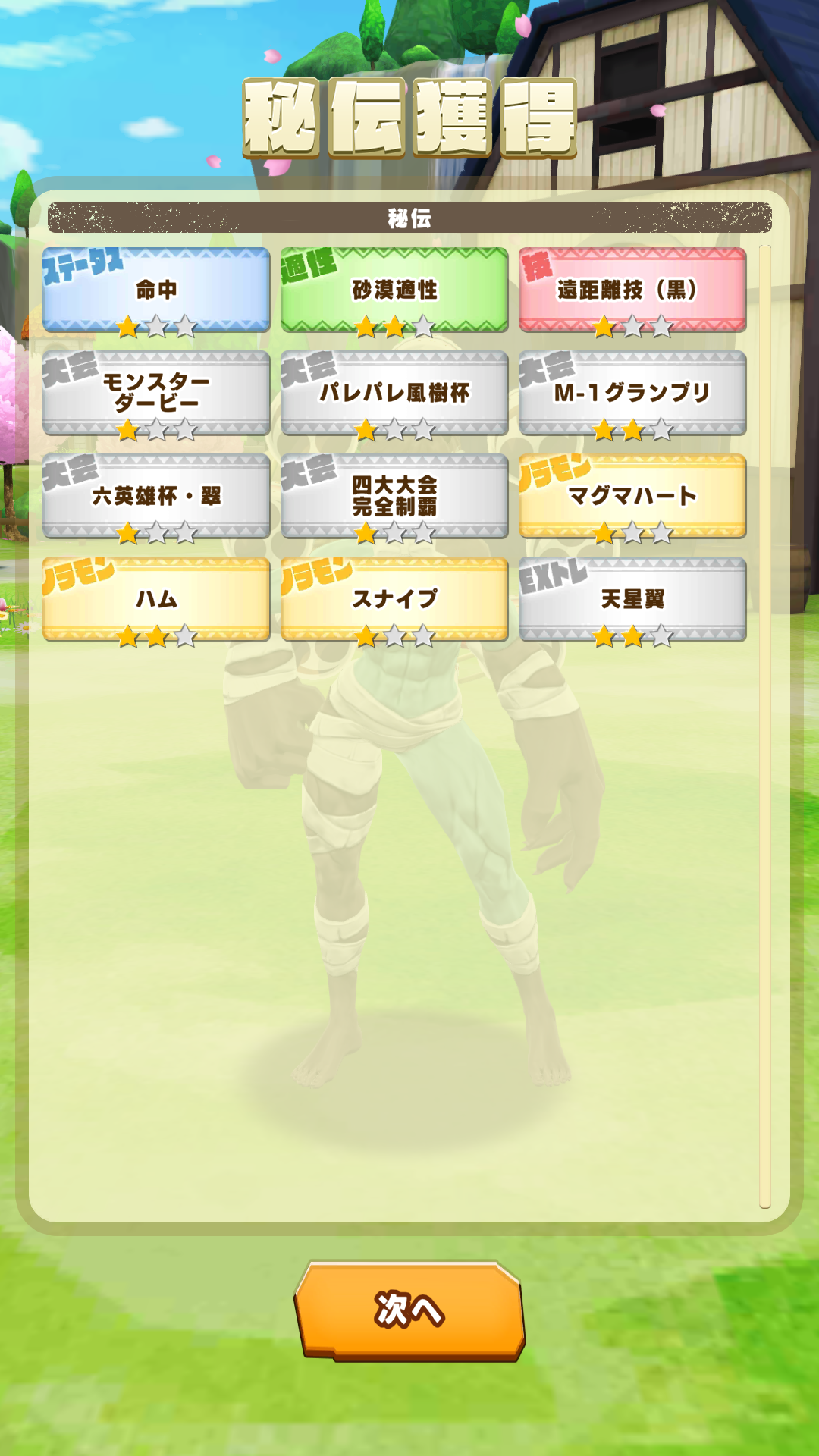The width and height of the screenshot is (819, 1456).
Task: Select the 命中 status secret card
Action: click(x=156, y=290)
